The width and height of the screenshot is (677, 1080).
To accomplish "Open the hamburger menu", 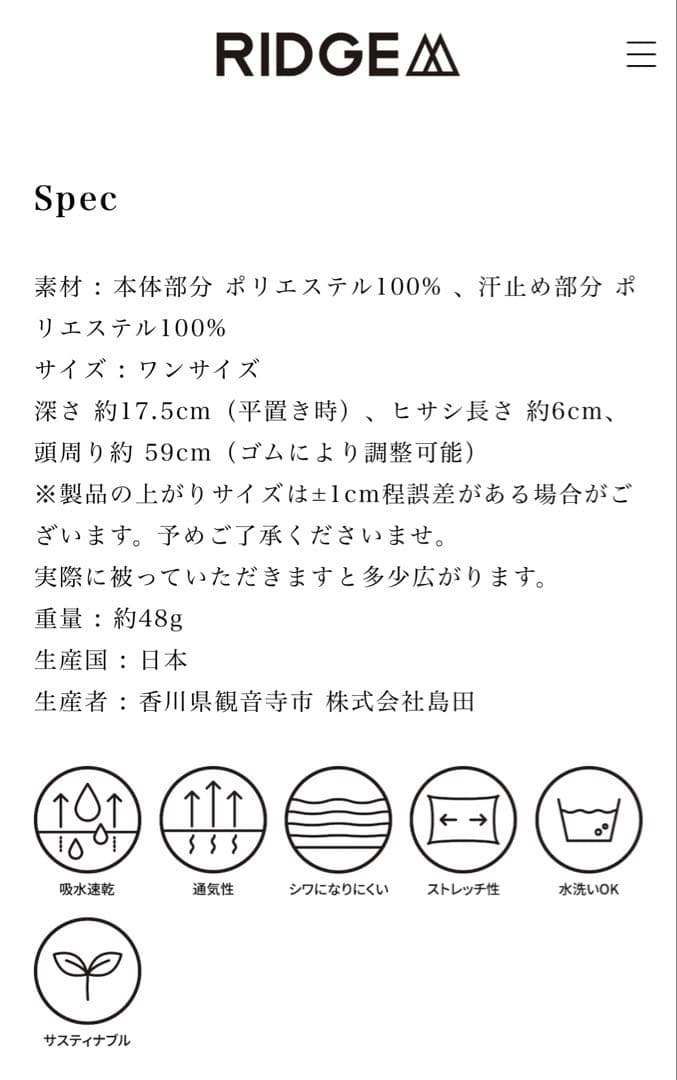I will [640, 54].
